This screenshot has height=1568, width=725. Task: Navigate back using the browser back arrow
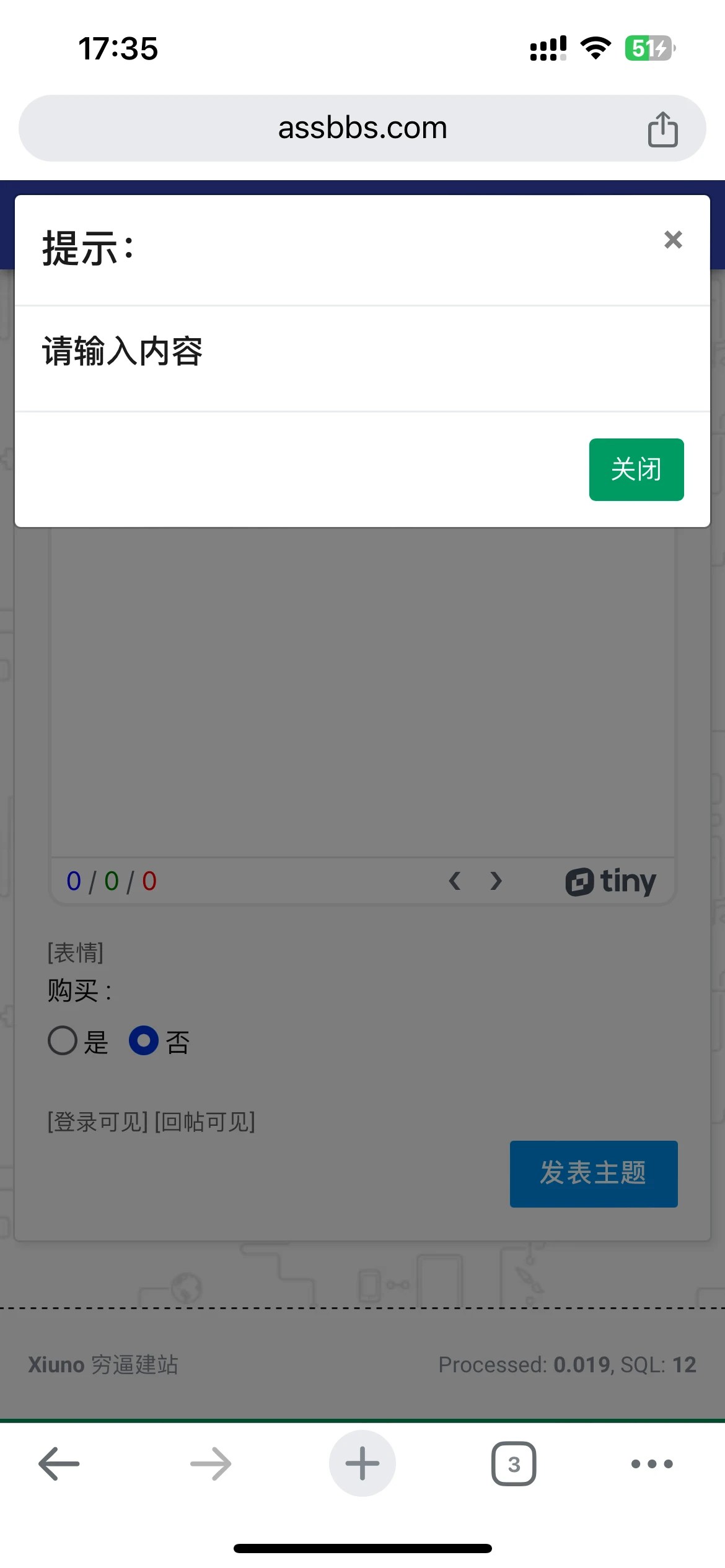coord(59,1463)
